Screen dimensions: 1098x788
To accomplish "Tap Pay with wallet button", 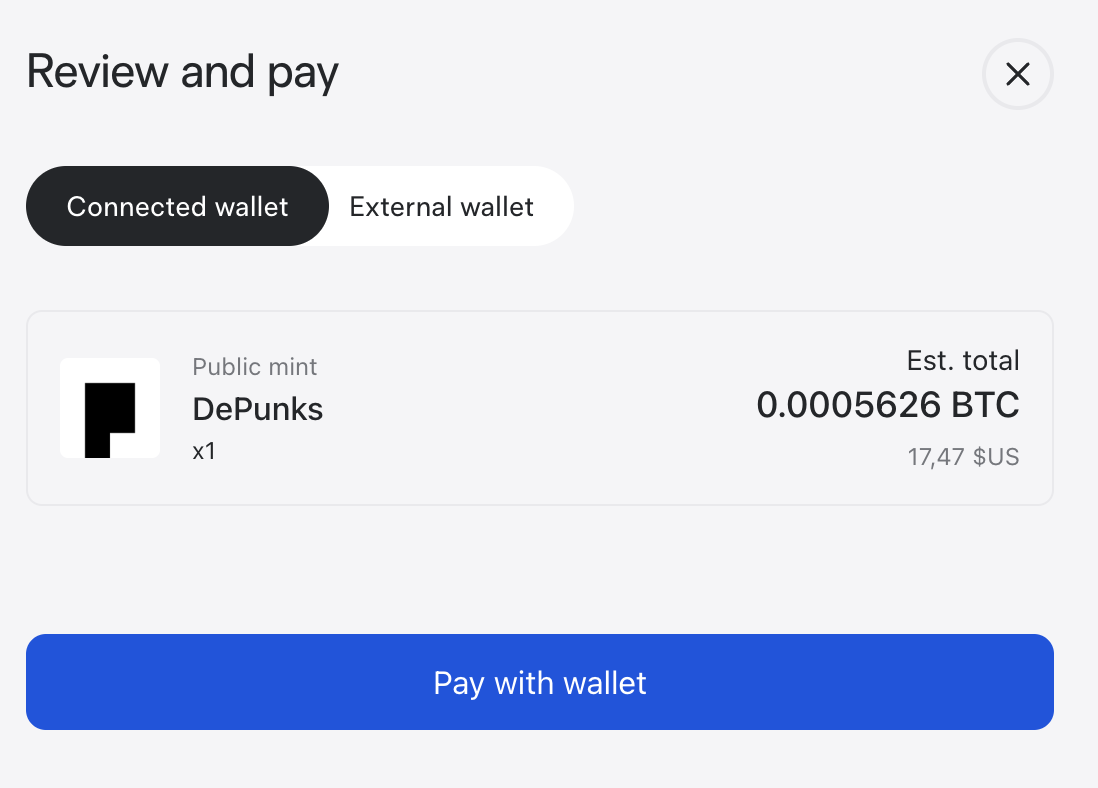I will (540, 682).
